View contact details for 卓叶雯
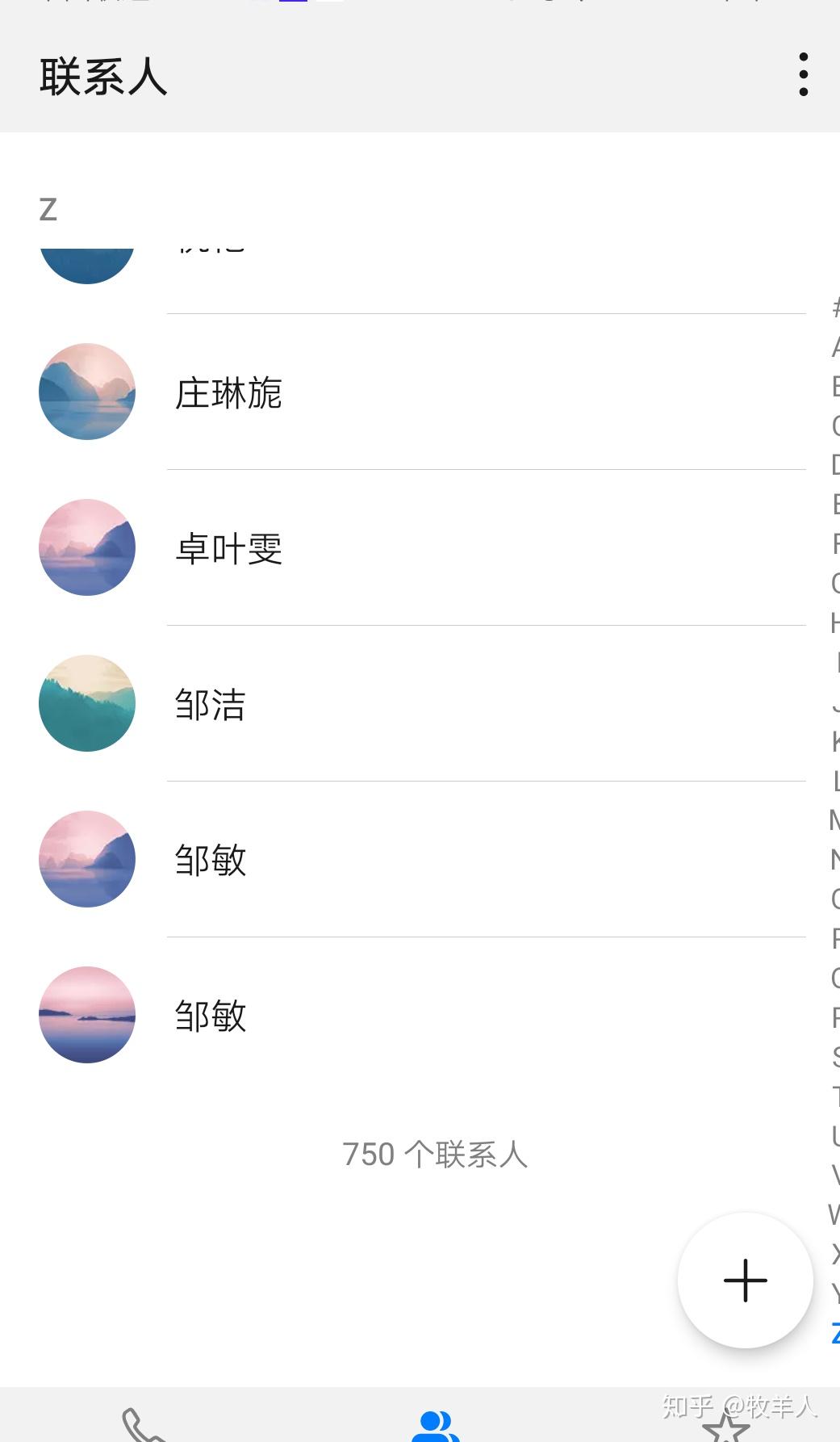This screenshot has height=1442, width=840. (229, 549)
